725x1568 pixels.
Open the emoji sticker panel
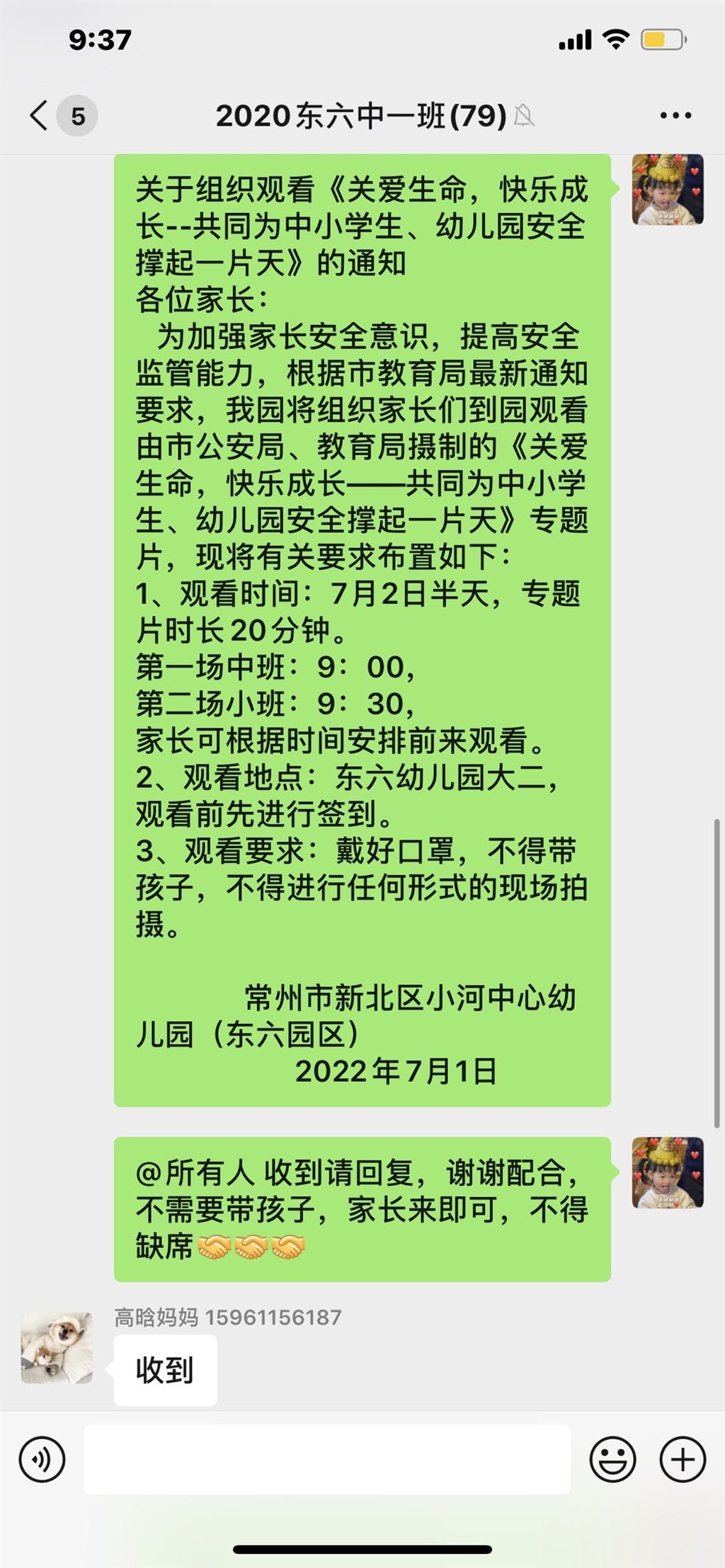(612, 1459)
